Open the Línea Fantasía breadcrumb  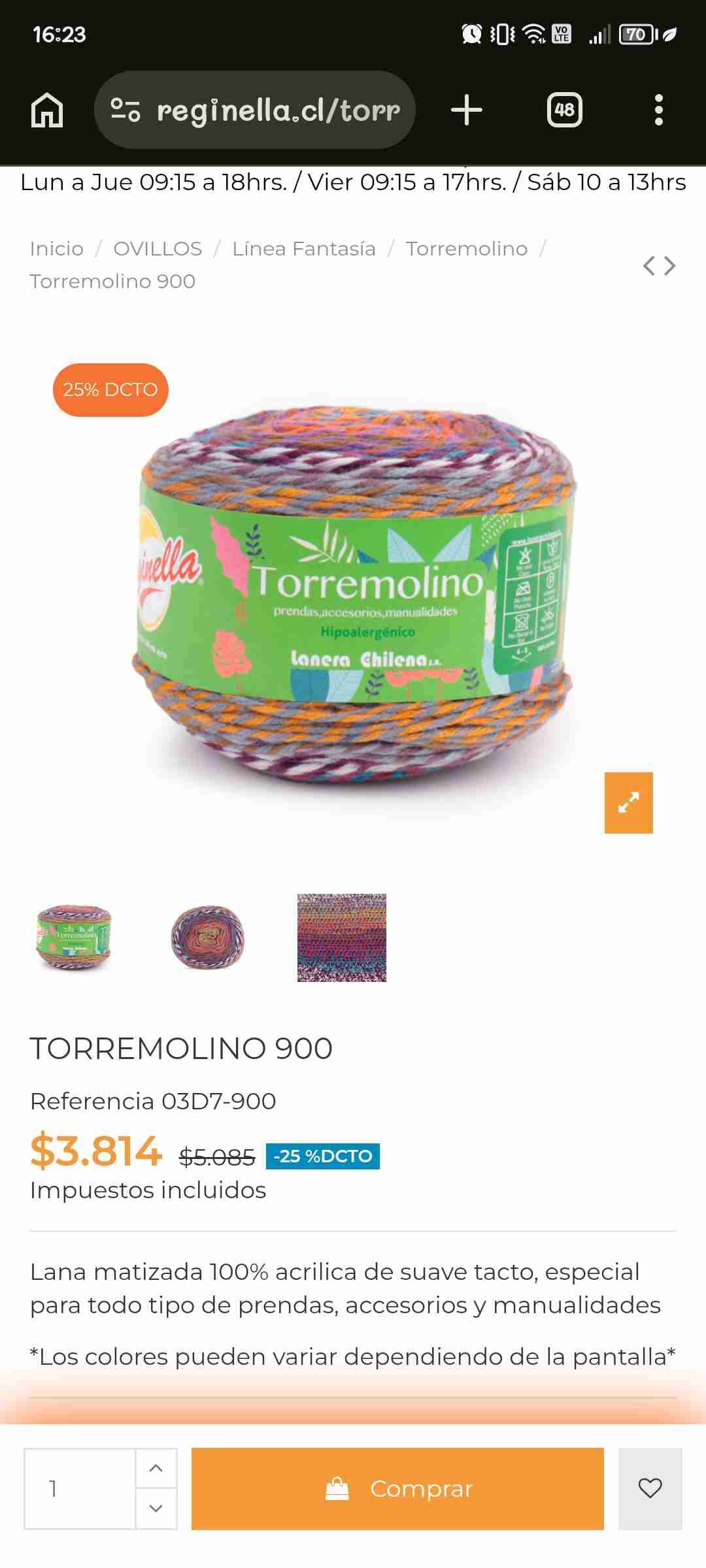tap(303, 249)
